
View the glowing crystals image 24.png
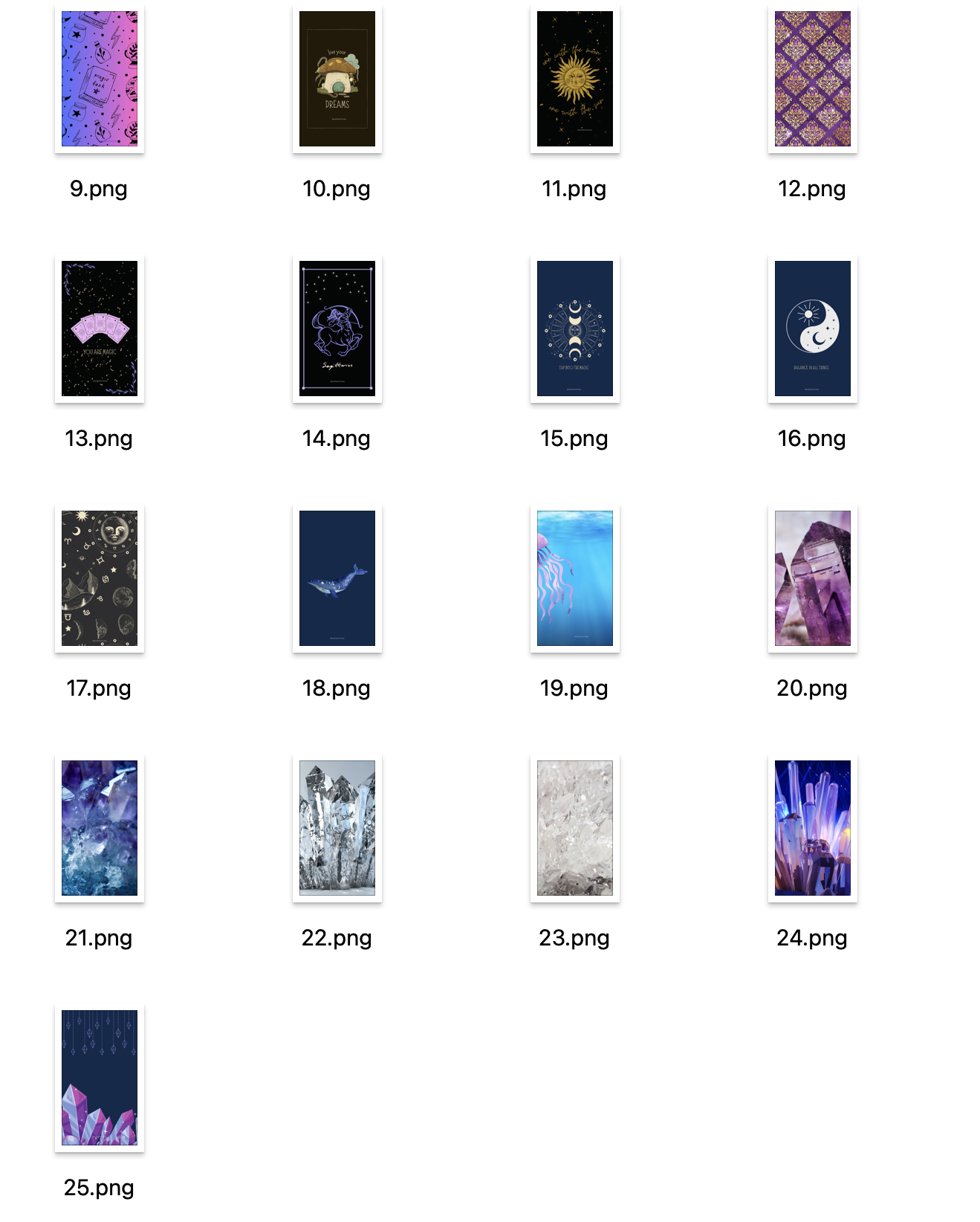click(812, 828)
